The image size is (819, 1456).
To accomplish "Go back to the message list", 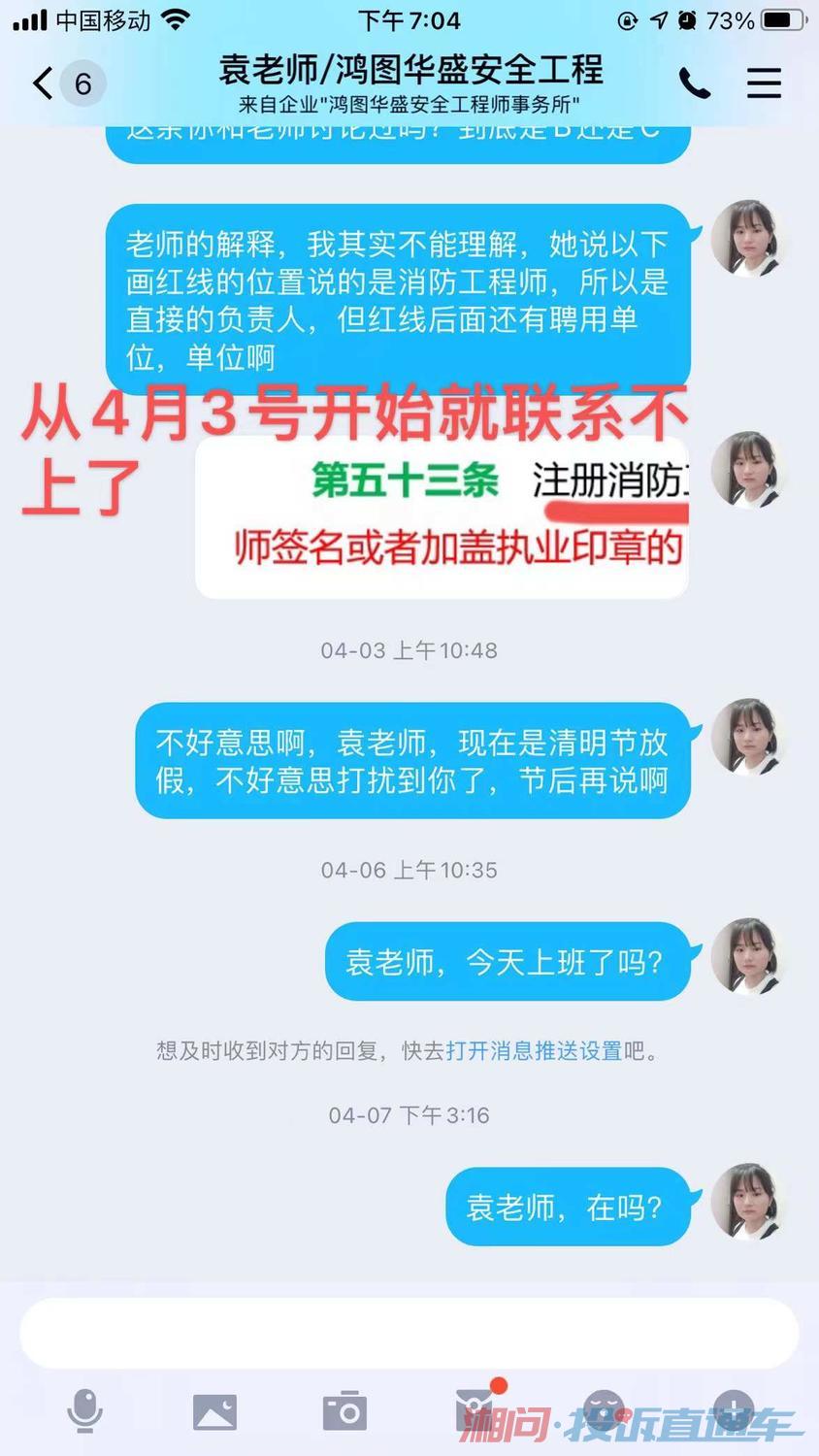I will click(x=43, y=83).
